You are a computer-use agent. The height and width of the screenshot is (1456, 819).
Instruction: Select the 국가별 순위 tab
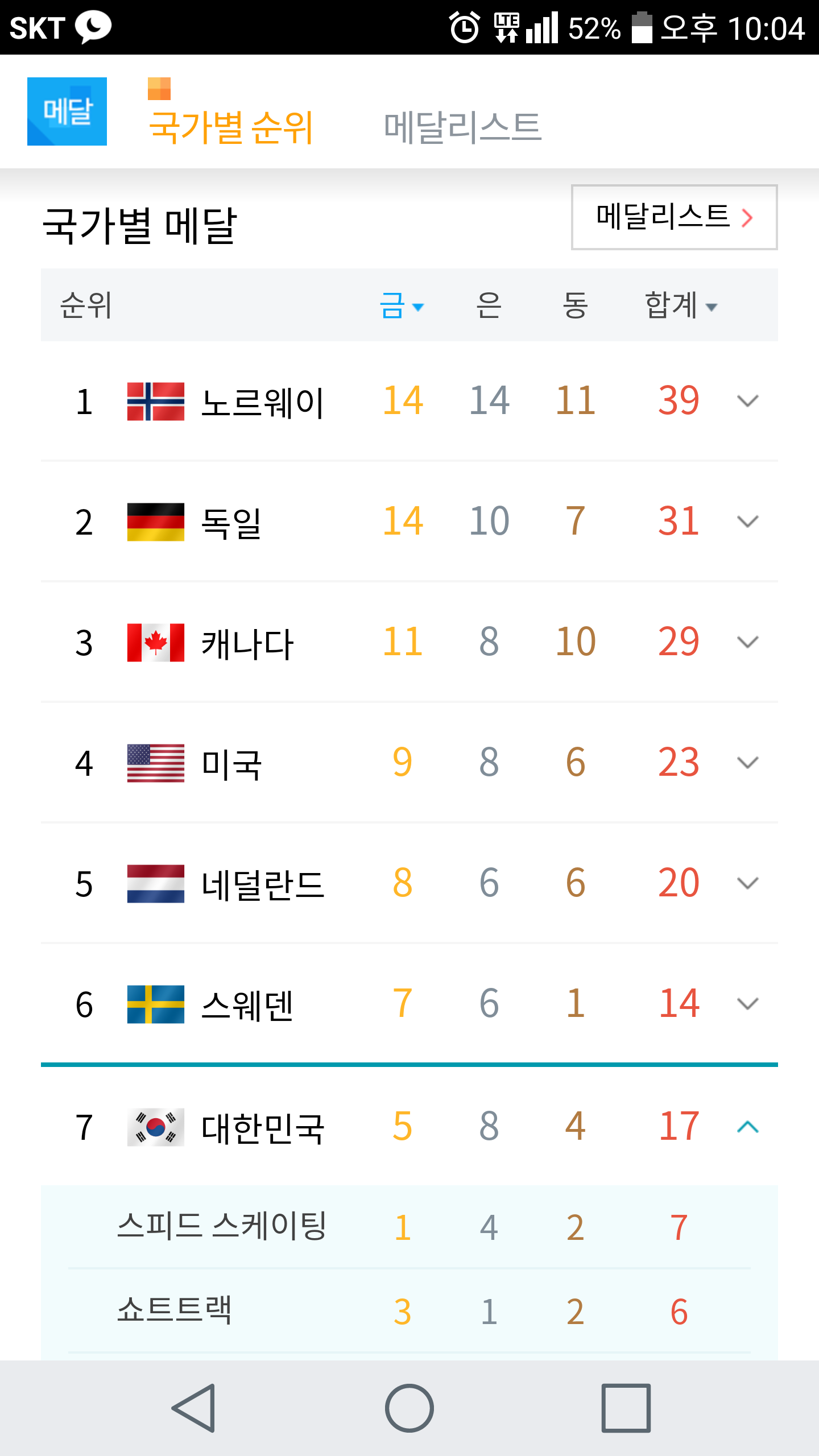230,126
